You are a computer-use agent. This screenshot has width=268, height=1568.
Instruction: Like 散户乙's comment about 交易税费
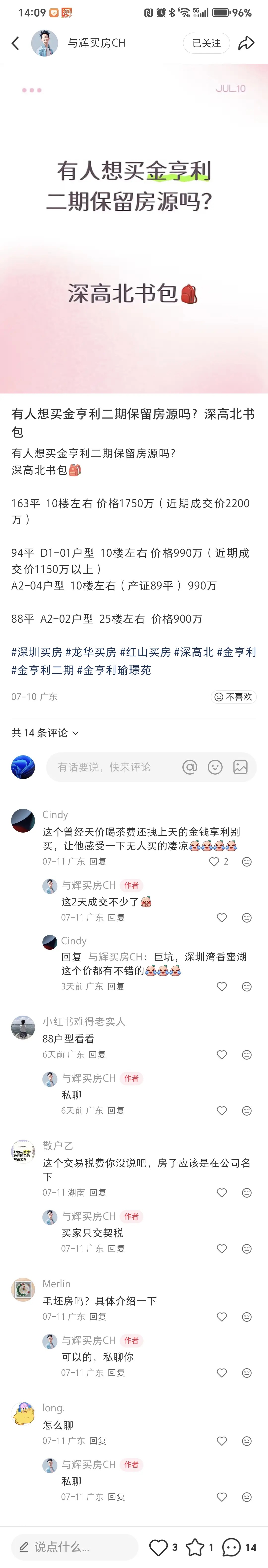coord(222,1192)
